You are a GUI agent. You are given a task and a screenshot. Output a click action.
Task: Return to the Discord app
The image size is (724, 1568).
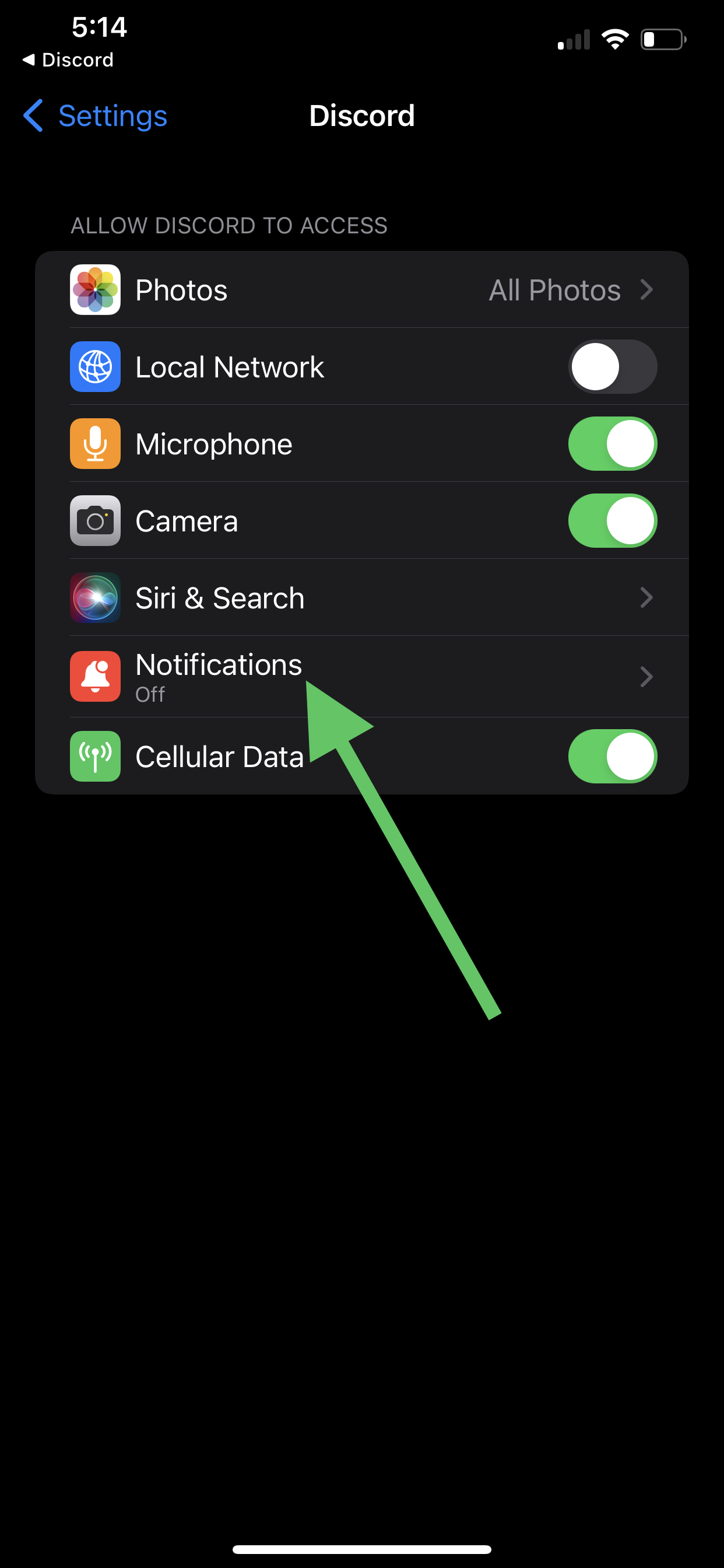click(x=68, y=60)
